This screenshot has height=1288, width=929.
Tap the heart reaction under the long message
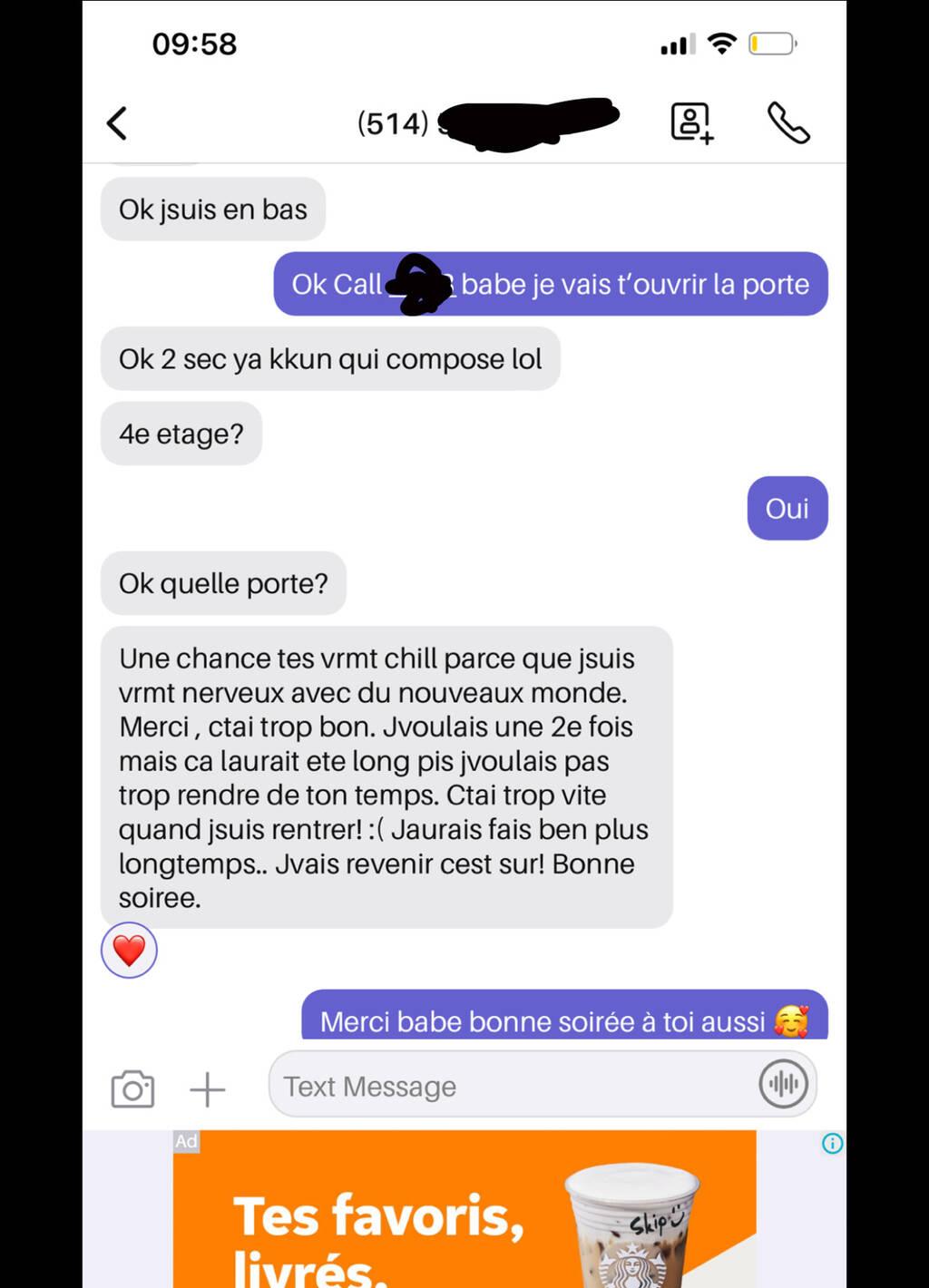[129, 951]
